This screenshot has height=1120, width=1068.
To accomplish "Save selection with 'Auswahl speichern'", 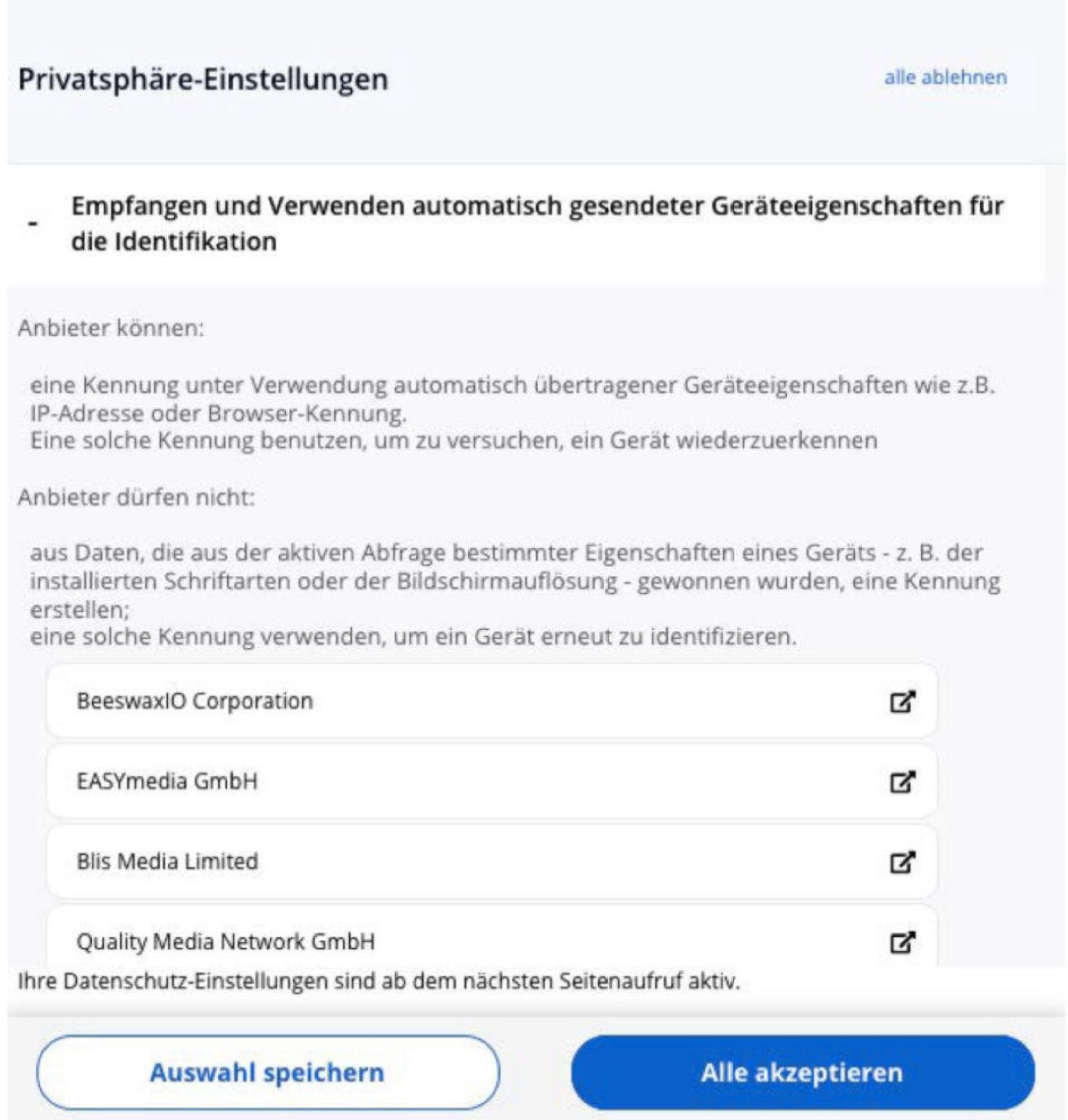I will (x=268, y=1073).
